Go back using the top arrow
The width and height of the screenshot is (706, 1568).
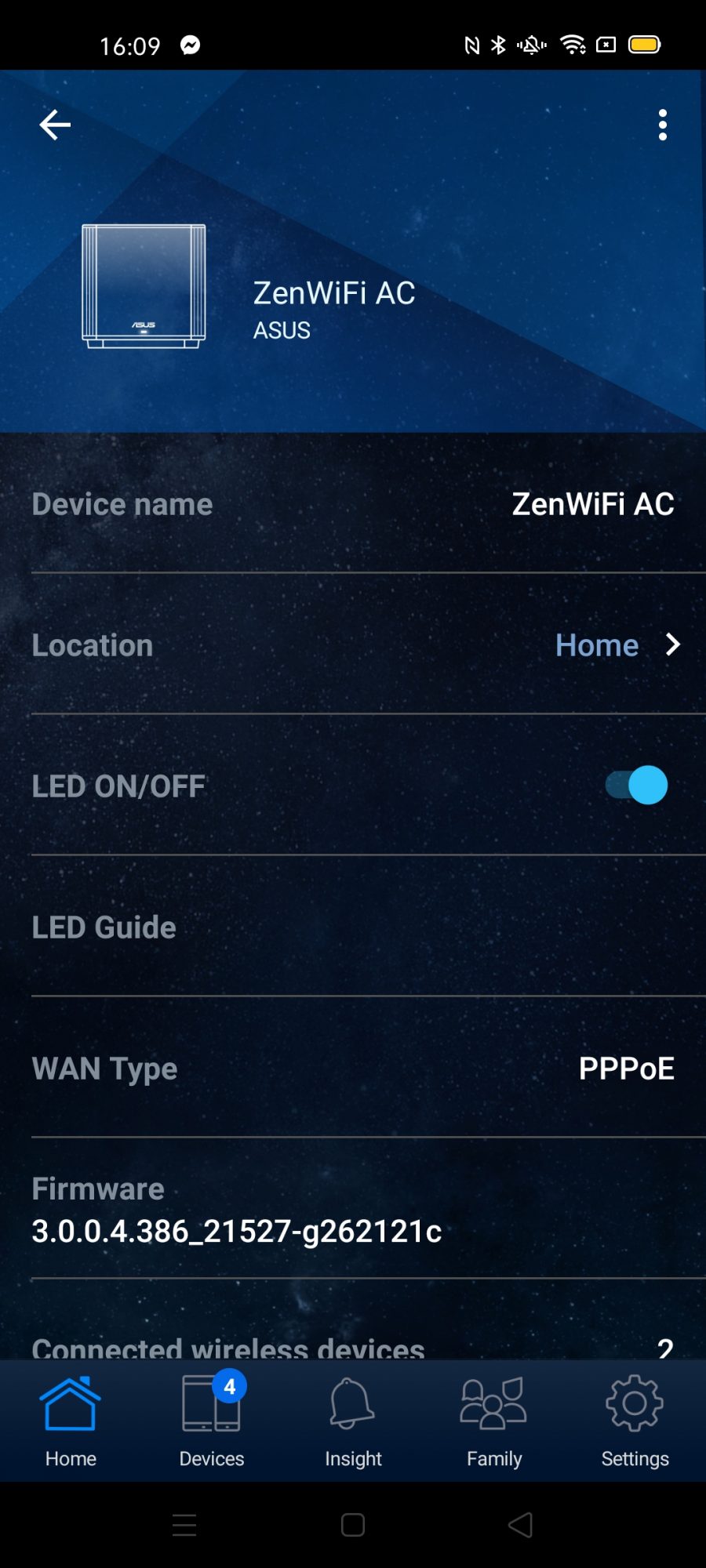55,125
